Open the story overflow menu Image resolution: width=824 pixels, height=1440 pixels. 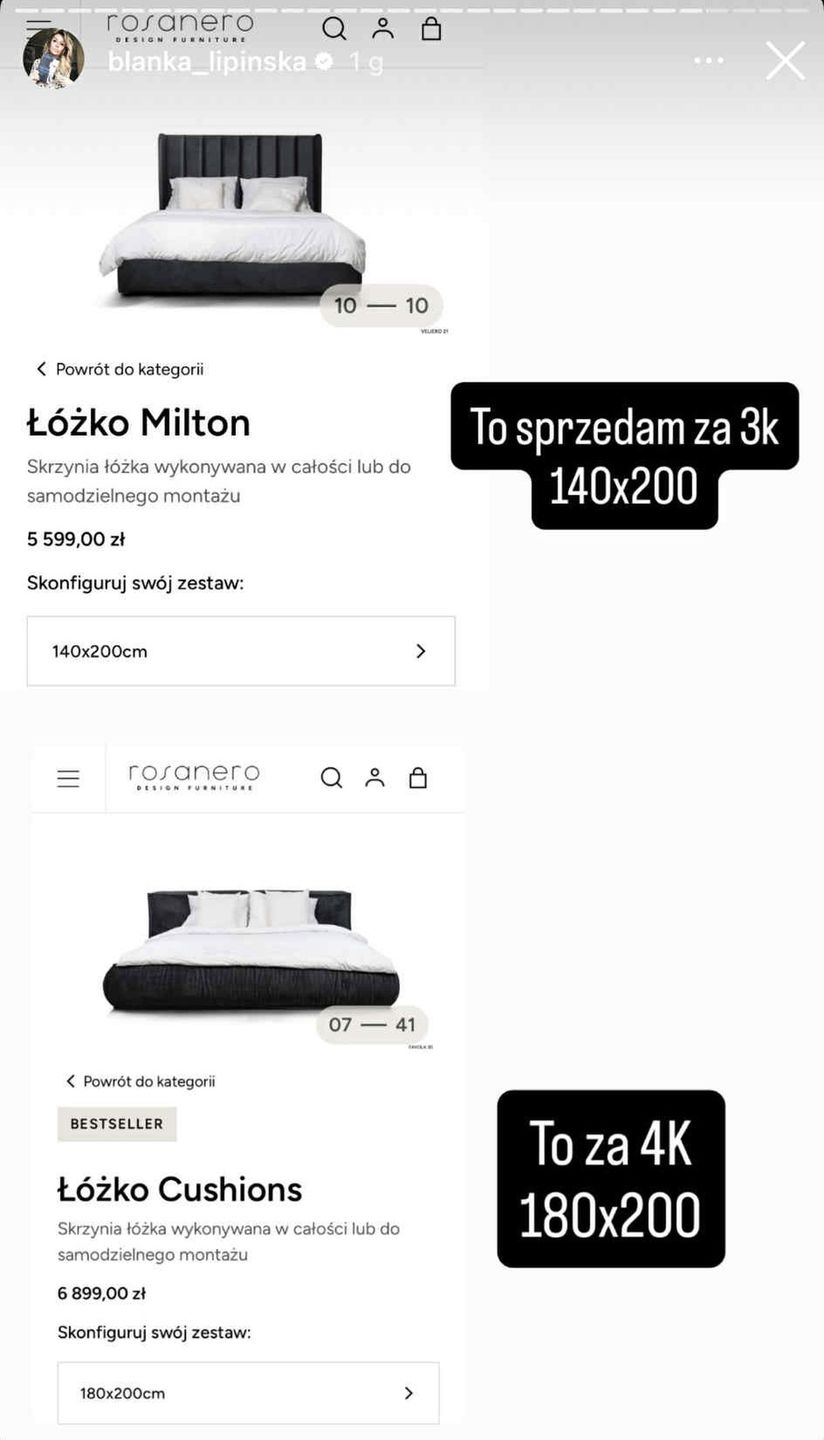708,61
